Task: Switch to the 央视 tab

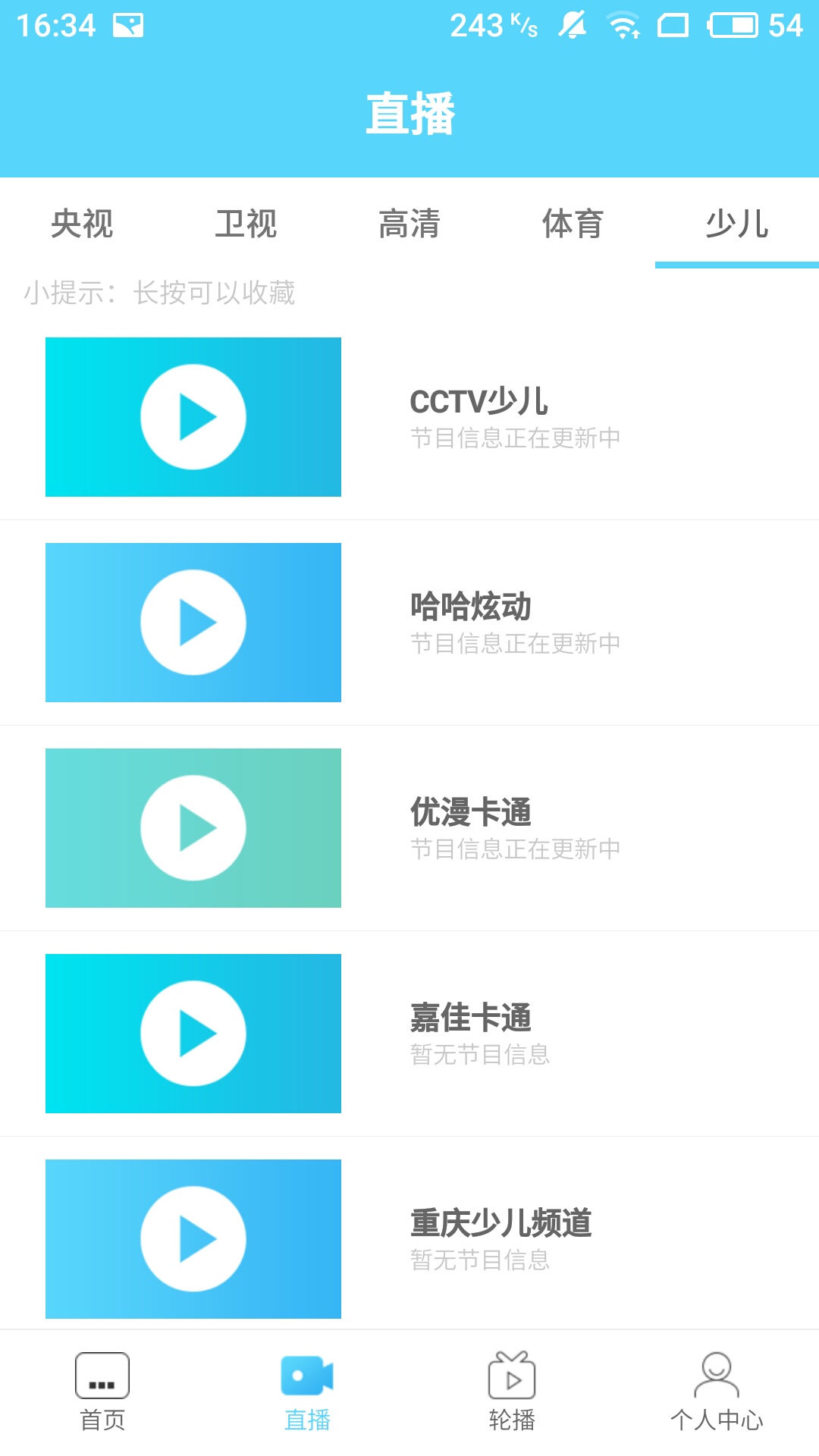Action: coord(82,224)
